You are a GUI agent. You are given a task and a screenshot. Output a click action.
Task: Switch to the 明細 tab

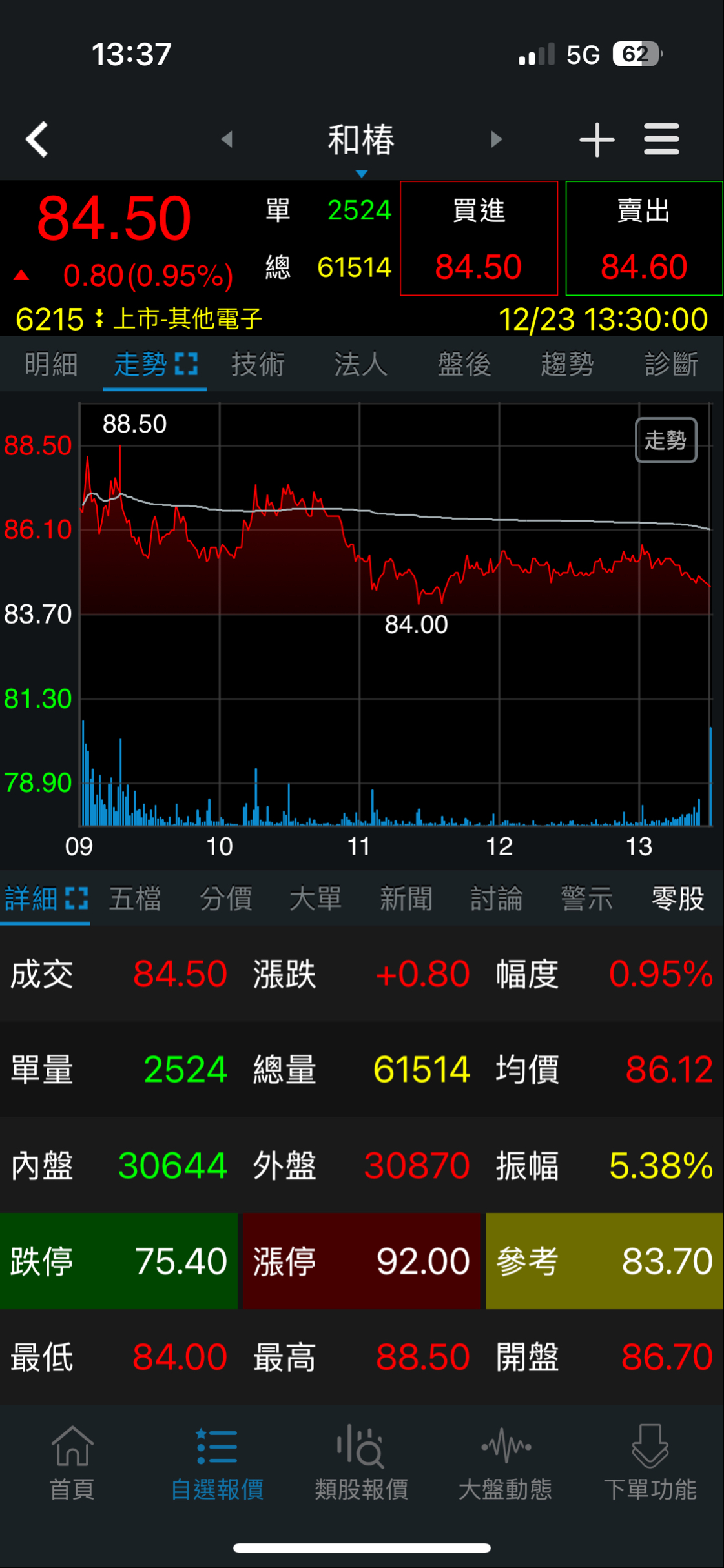pyautogui.click(x=51, y=364)
